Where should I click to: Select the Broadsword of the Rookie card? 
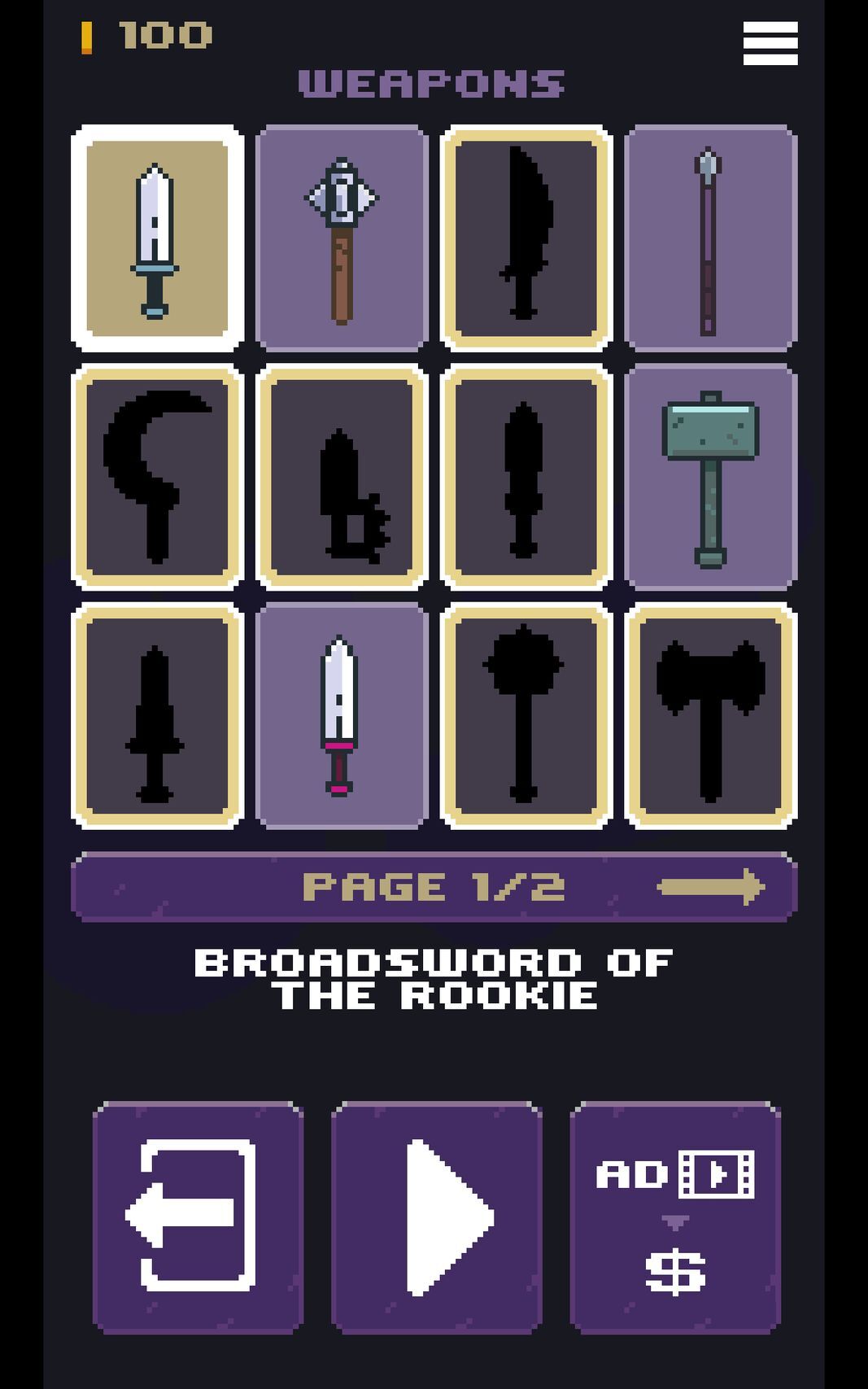(x=157, y=238)
